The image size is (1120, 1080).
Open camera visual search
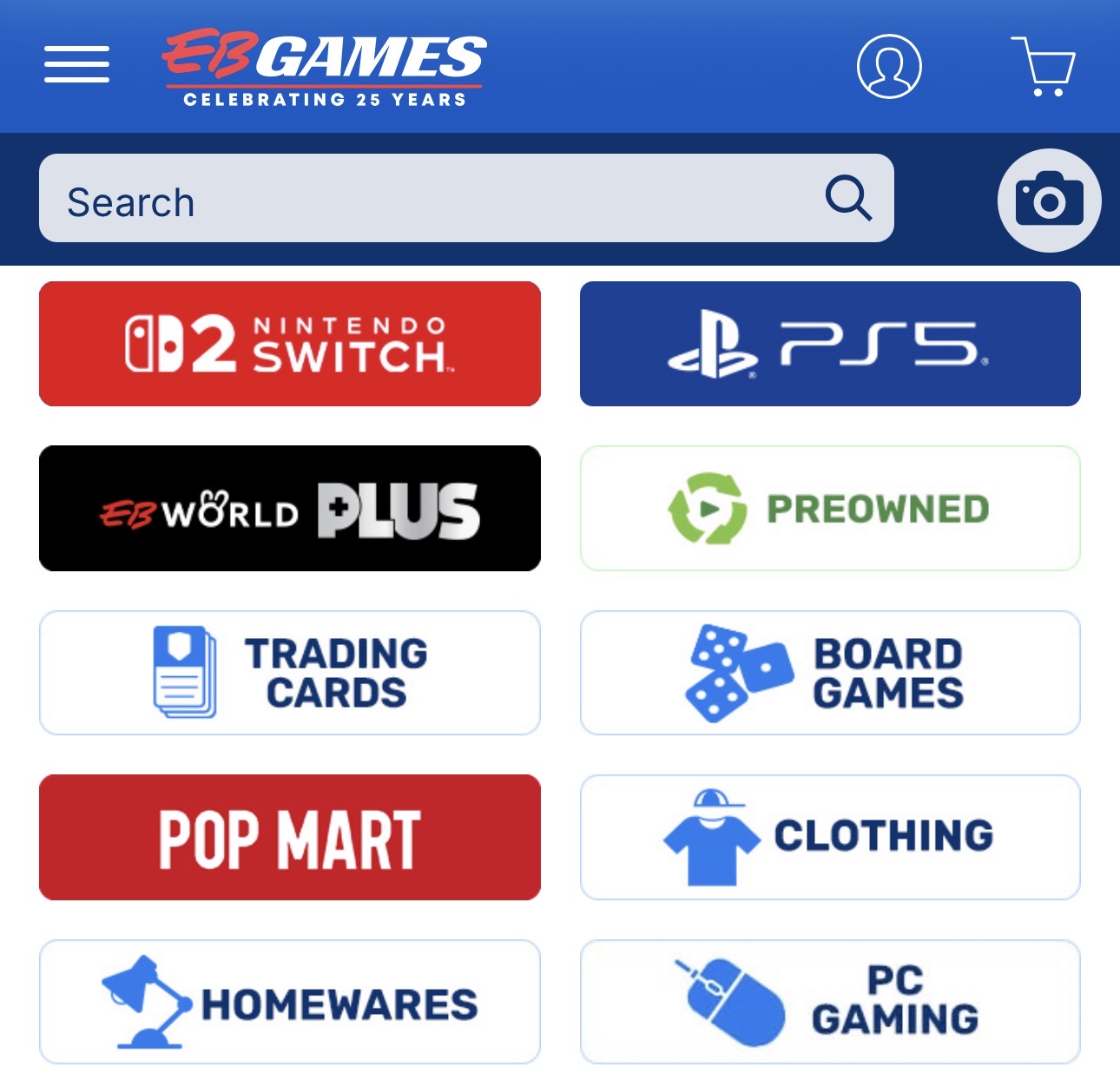pos(1049,201)
